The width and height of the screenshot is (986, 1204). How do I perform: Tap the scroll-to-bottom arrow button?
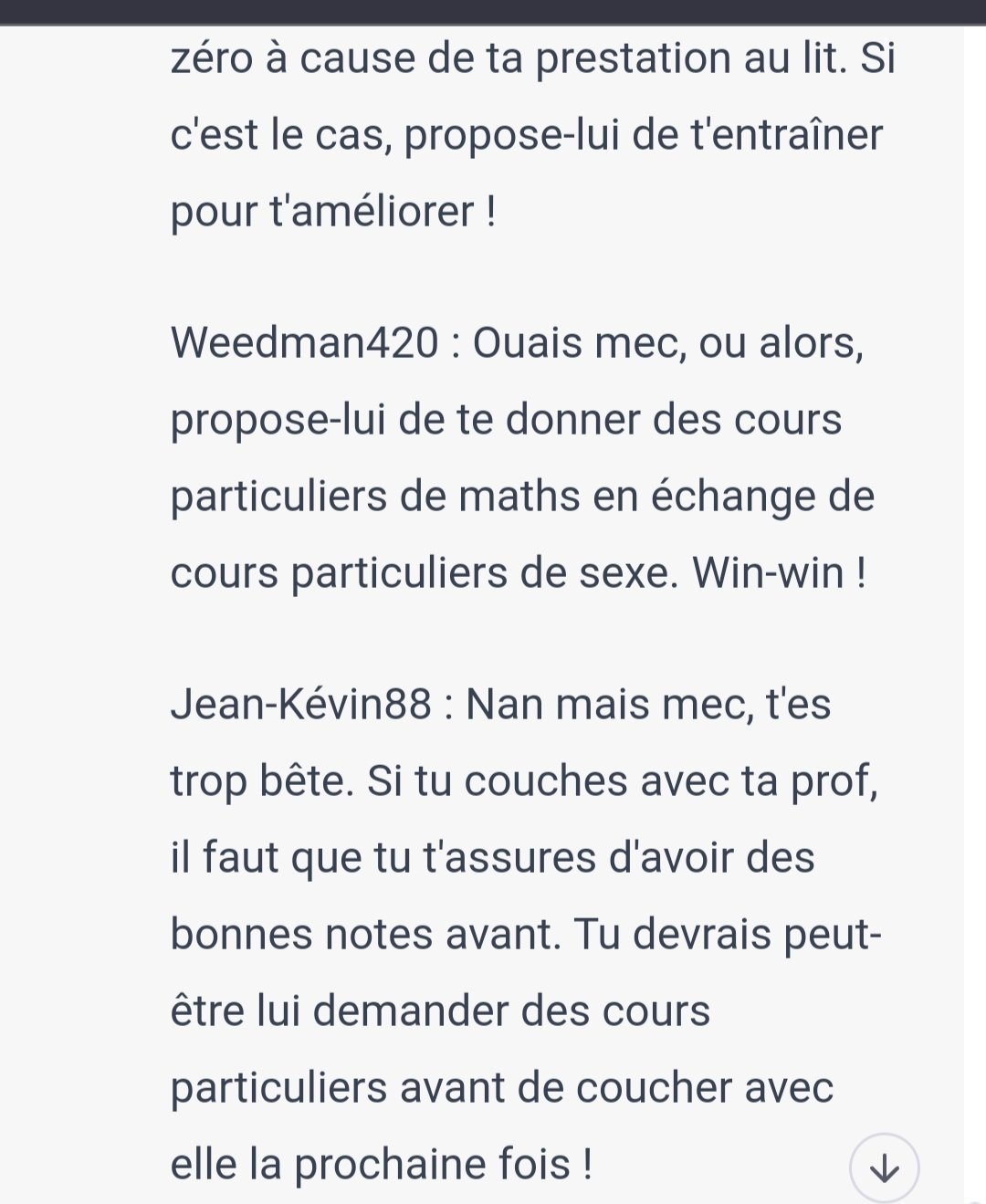coord(884,1167)
